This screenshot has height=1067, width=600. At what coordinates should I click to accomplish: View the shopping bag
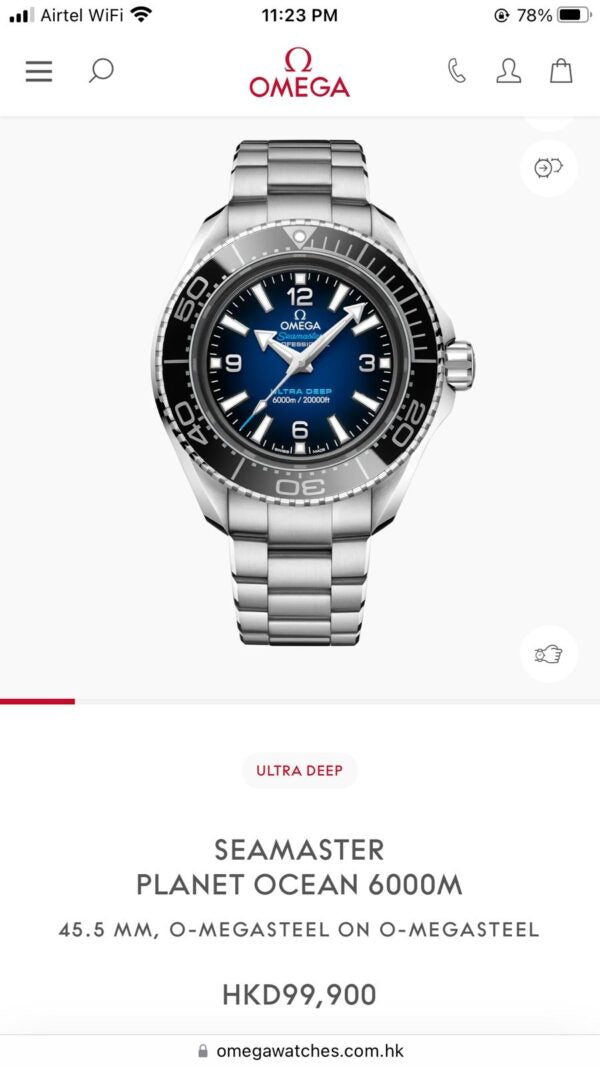[x=561, y=71]
